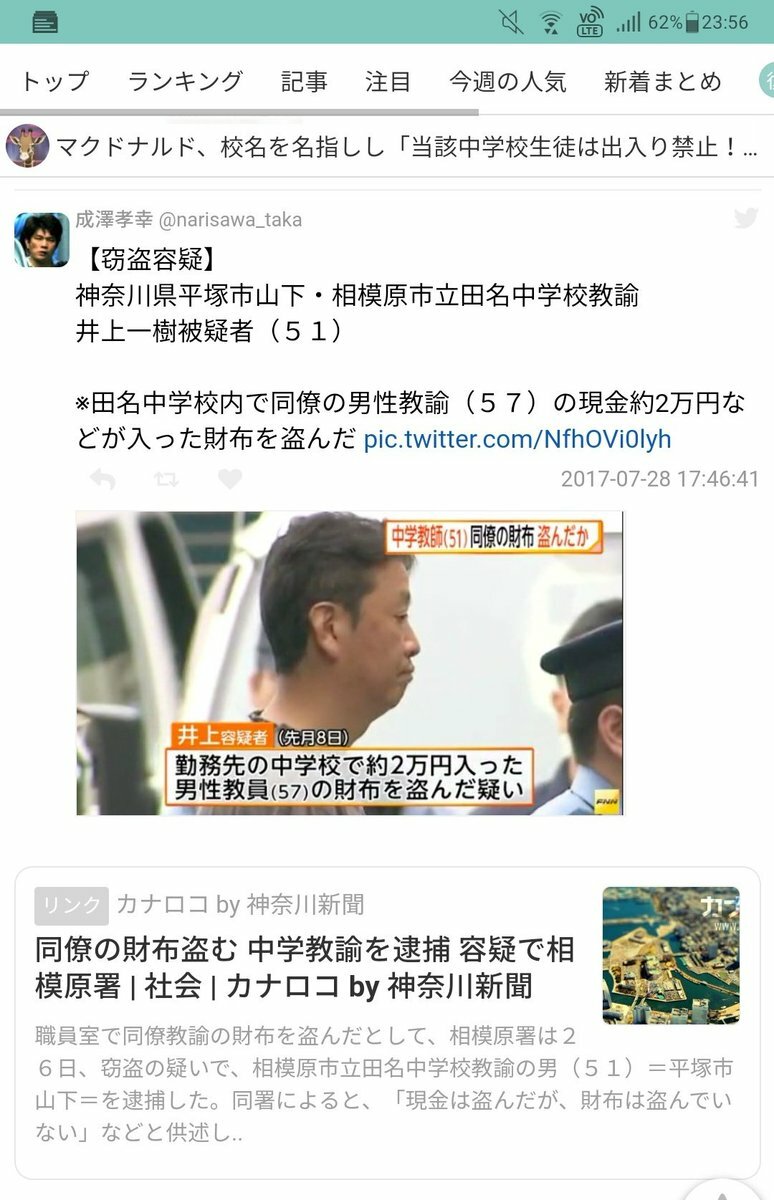Like the narisawa_taka tweet

[230, 480]
